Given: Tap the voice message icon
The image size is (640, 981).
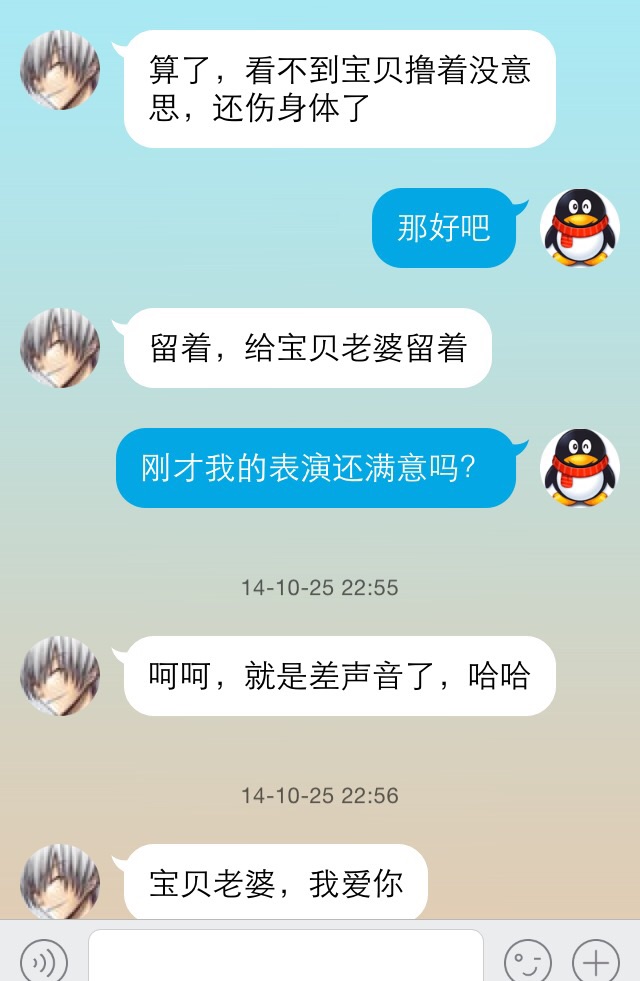Looking at the screenshot, I should click(44, 962).
